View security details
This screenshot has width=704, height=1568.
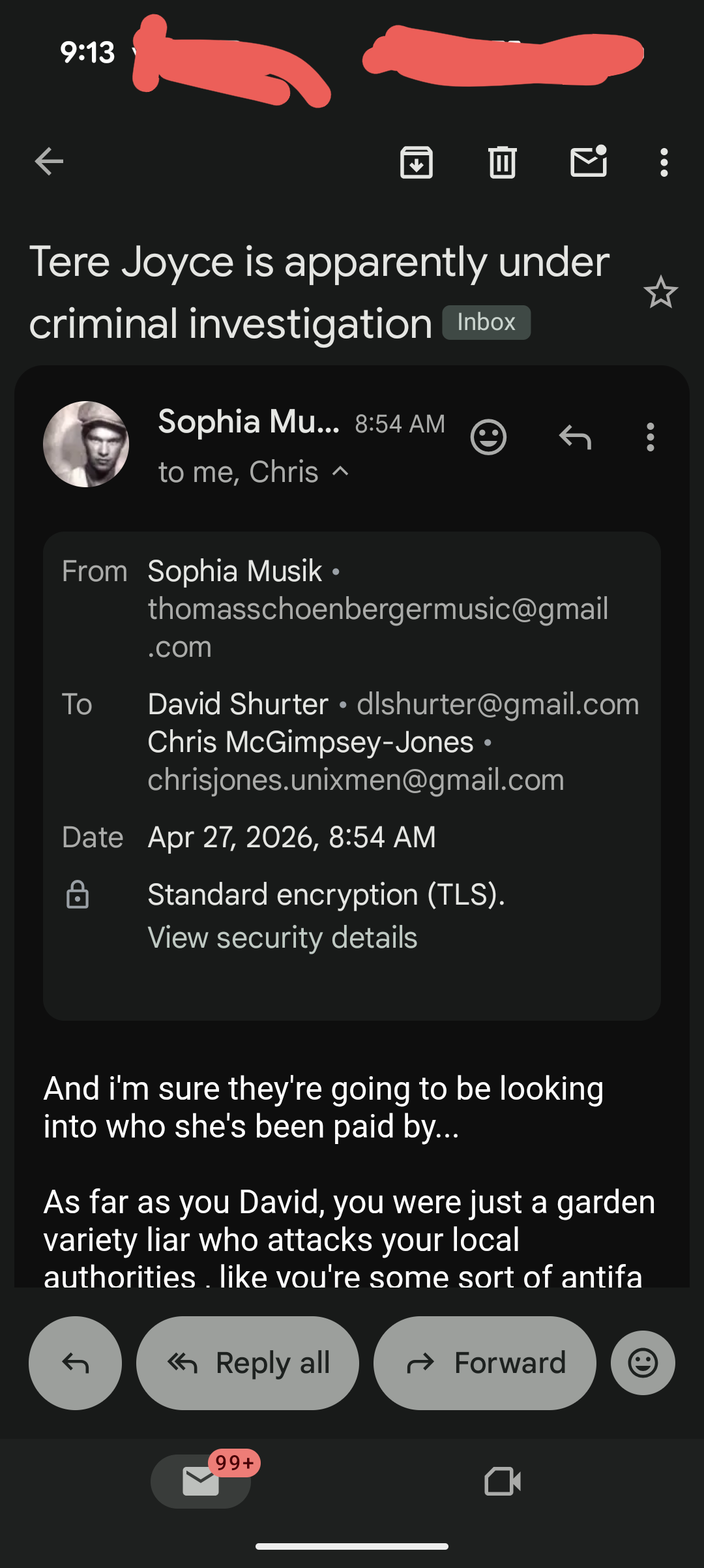coord(282,938)
